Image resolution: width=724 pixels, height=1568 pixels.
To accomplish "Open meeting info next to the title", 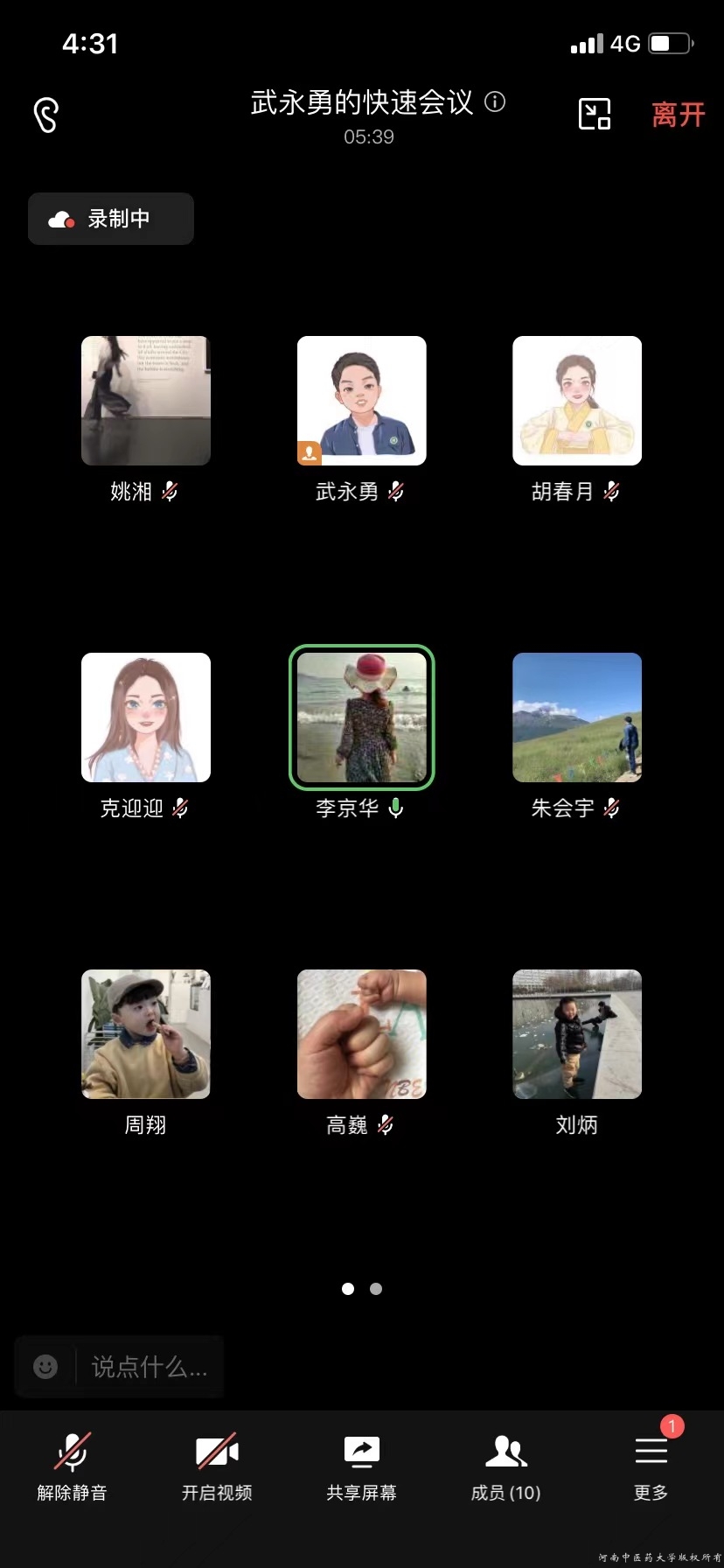I will (495, 102).
